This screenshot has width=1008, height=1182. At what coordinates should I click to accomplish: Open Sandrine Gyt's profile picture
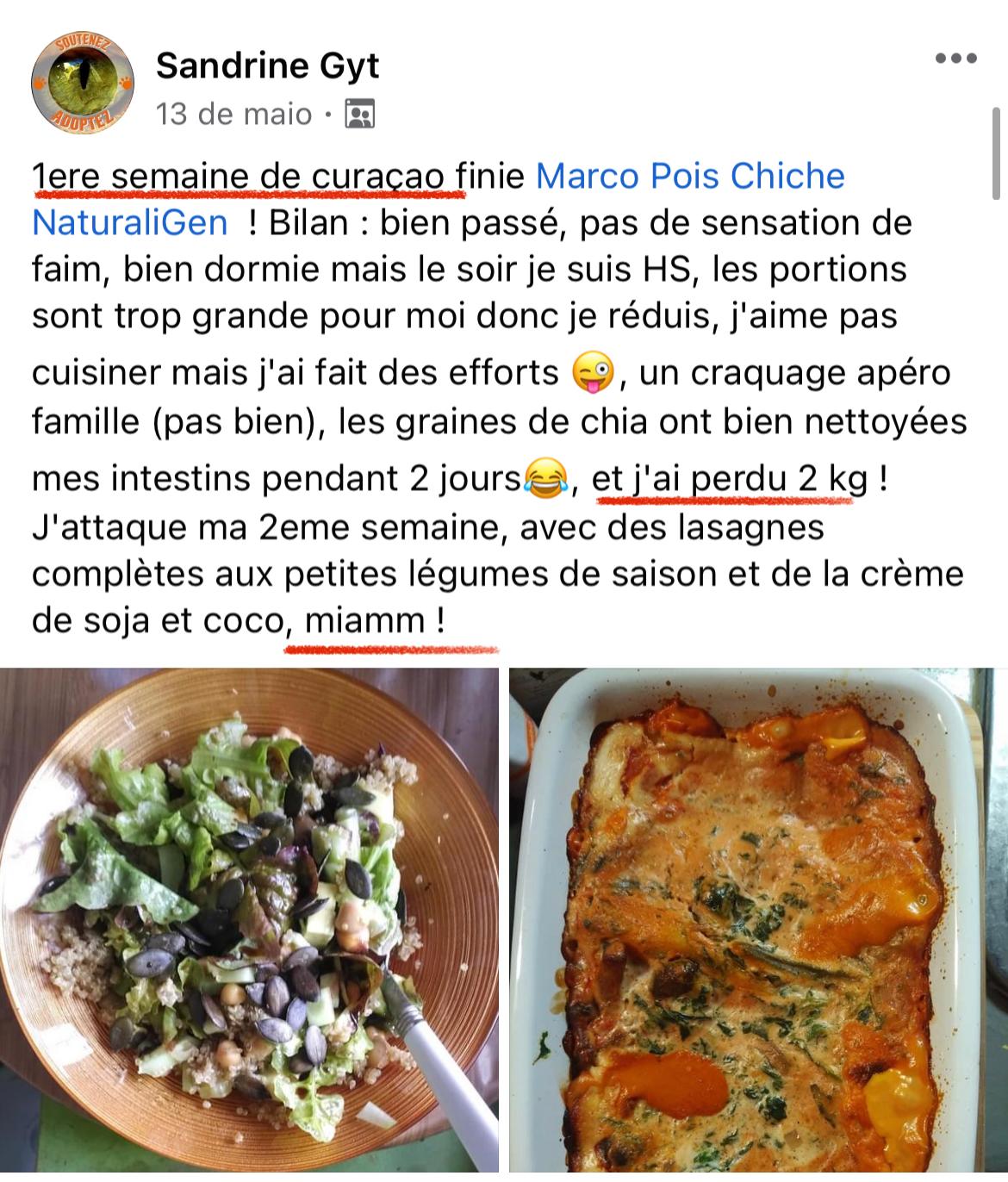point(83,84)
